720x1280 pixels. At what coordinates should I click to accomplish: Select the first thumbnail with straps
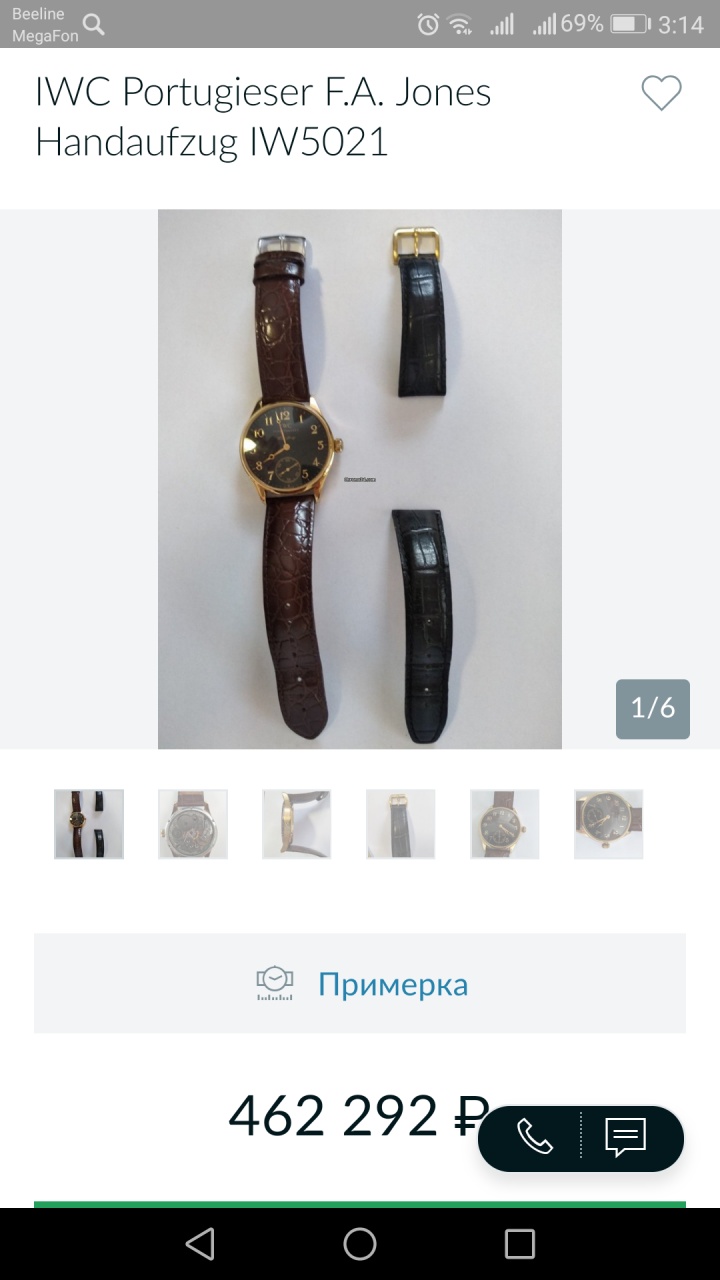pos(89,824)
